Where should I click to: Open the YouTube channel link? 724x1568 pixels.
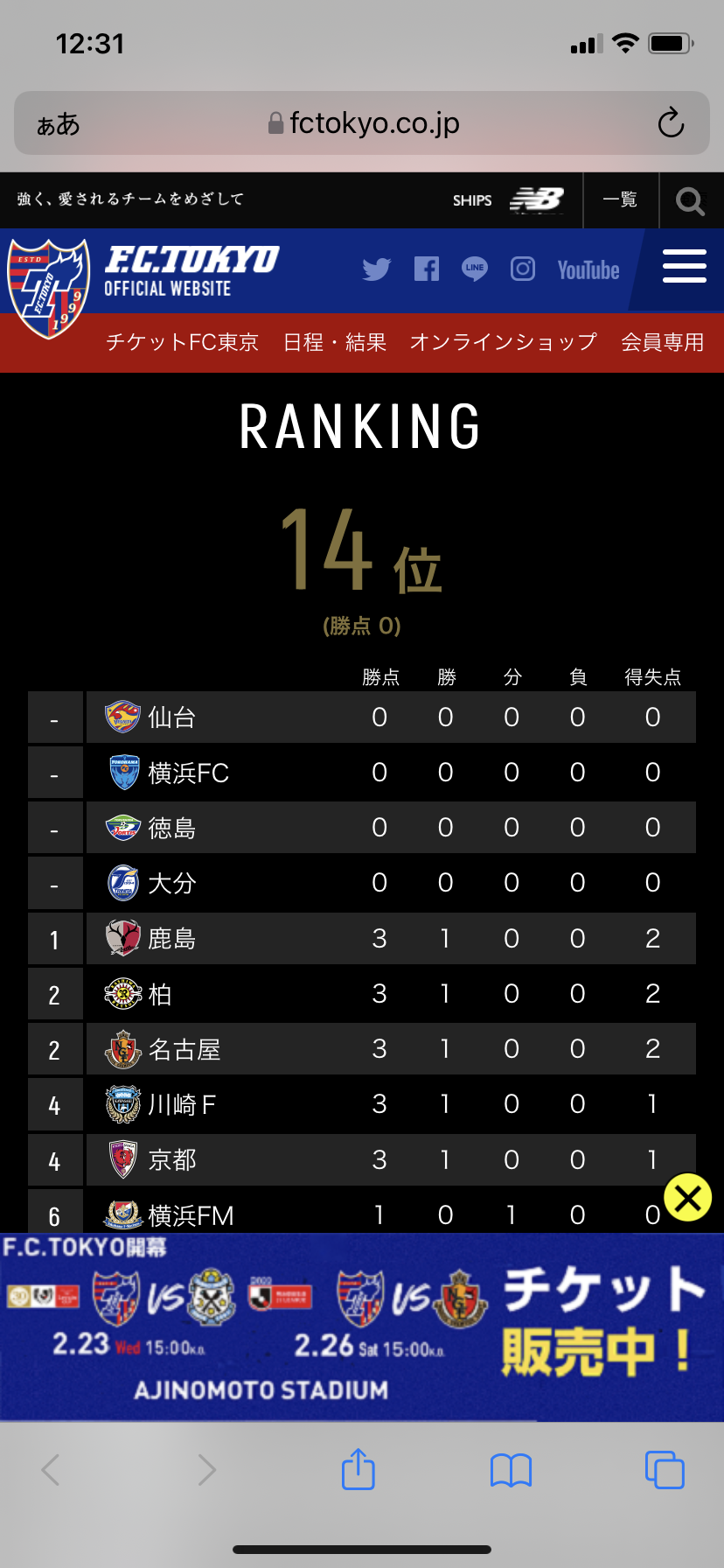point(588,270)
